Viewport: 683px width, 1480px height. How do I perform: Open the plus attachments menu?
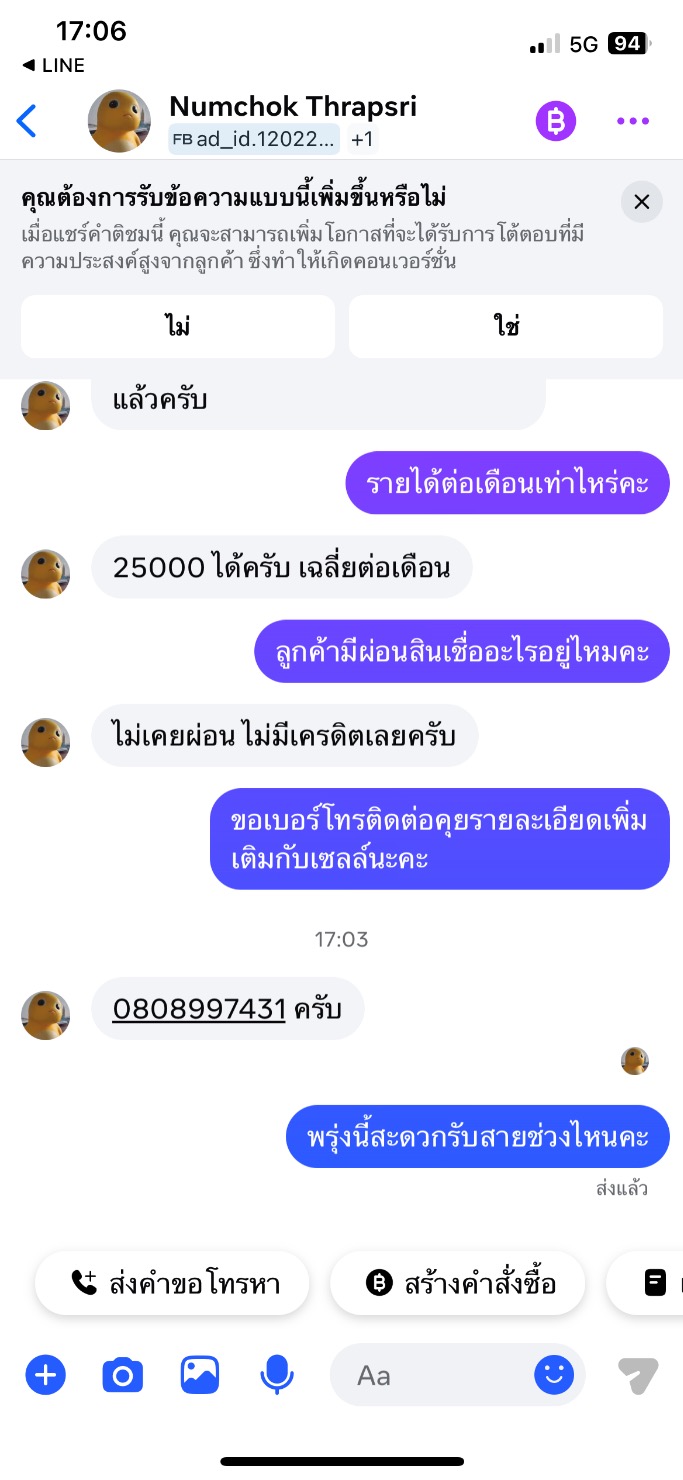pos(45,1375)
